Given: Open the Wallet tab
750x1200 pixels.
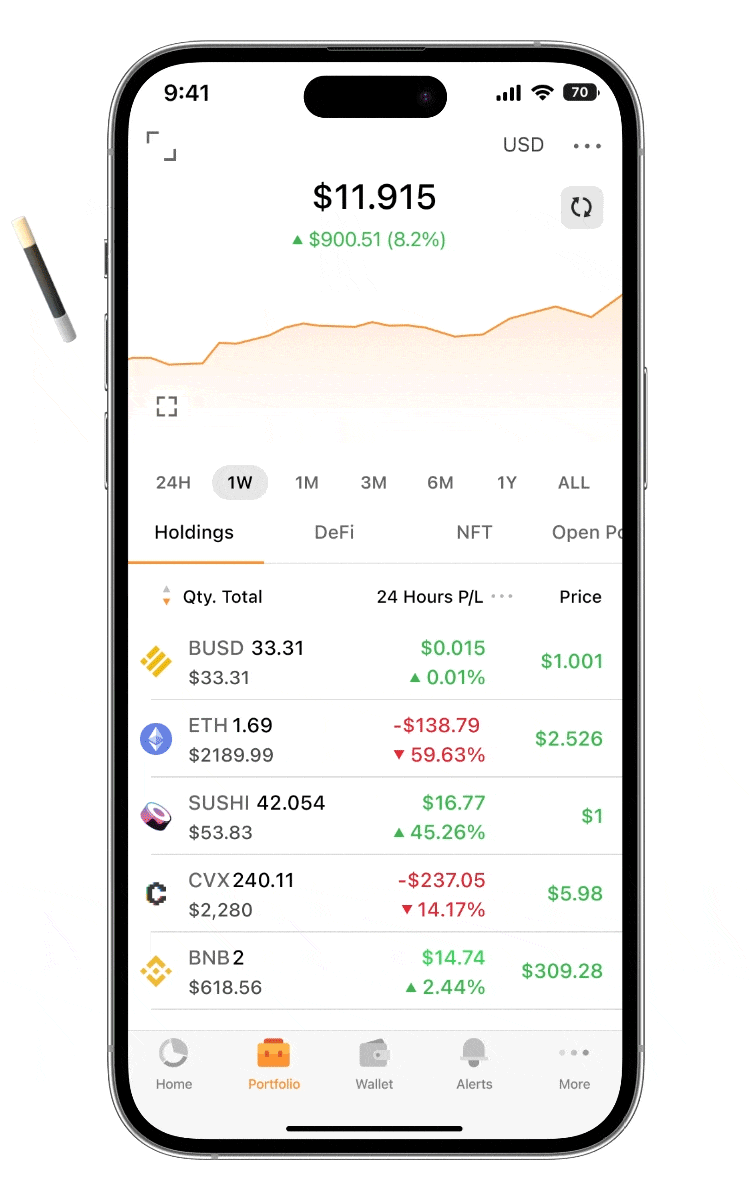Looking at the screenshot, I should [374, 1064].
